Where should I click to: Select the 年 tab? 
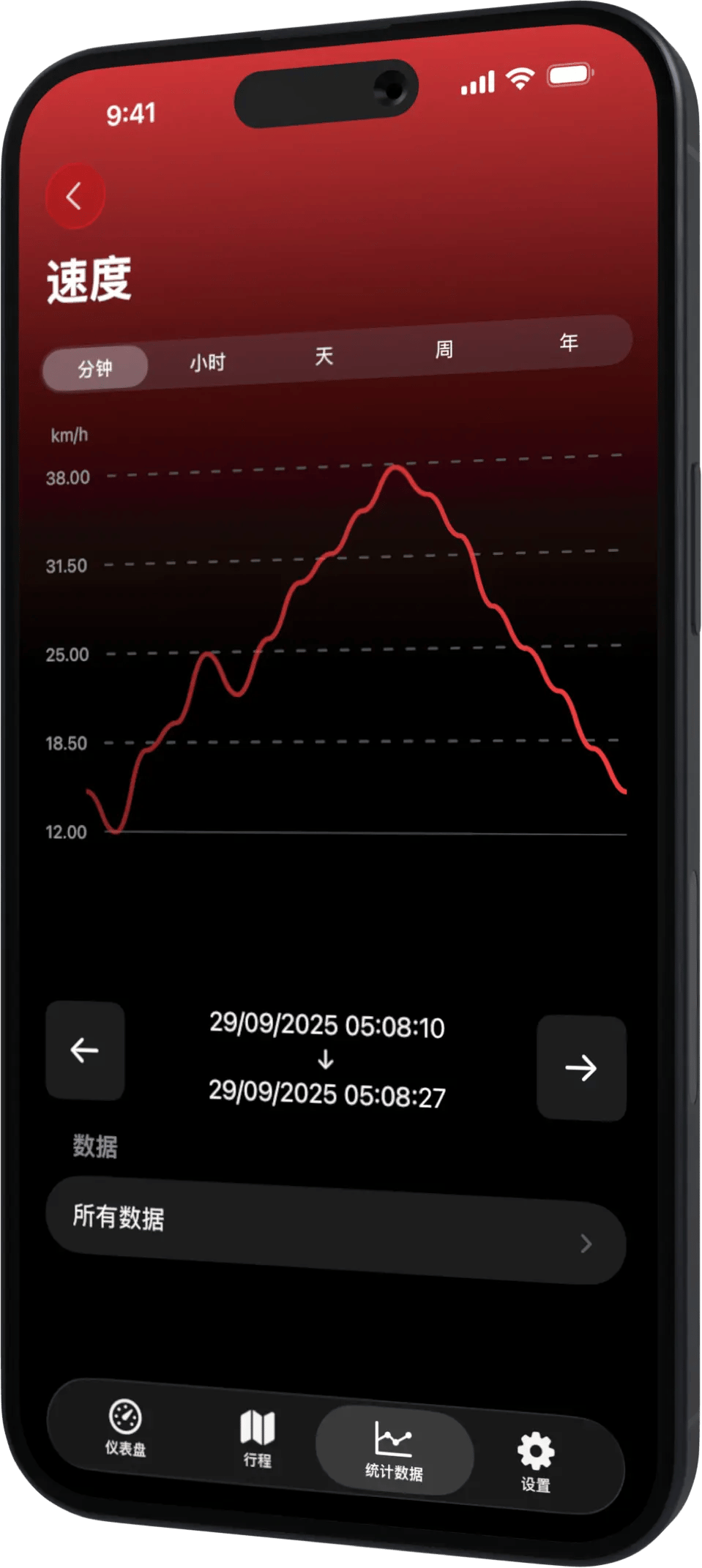pos(569,344)
